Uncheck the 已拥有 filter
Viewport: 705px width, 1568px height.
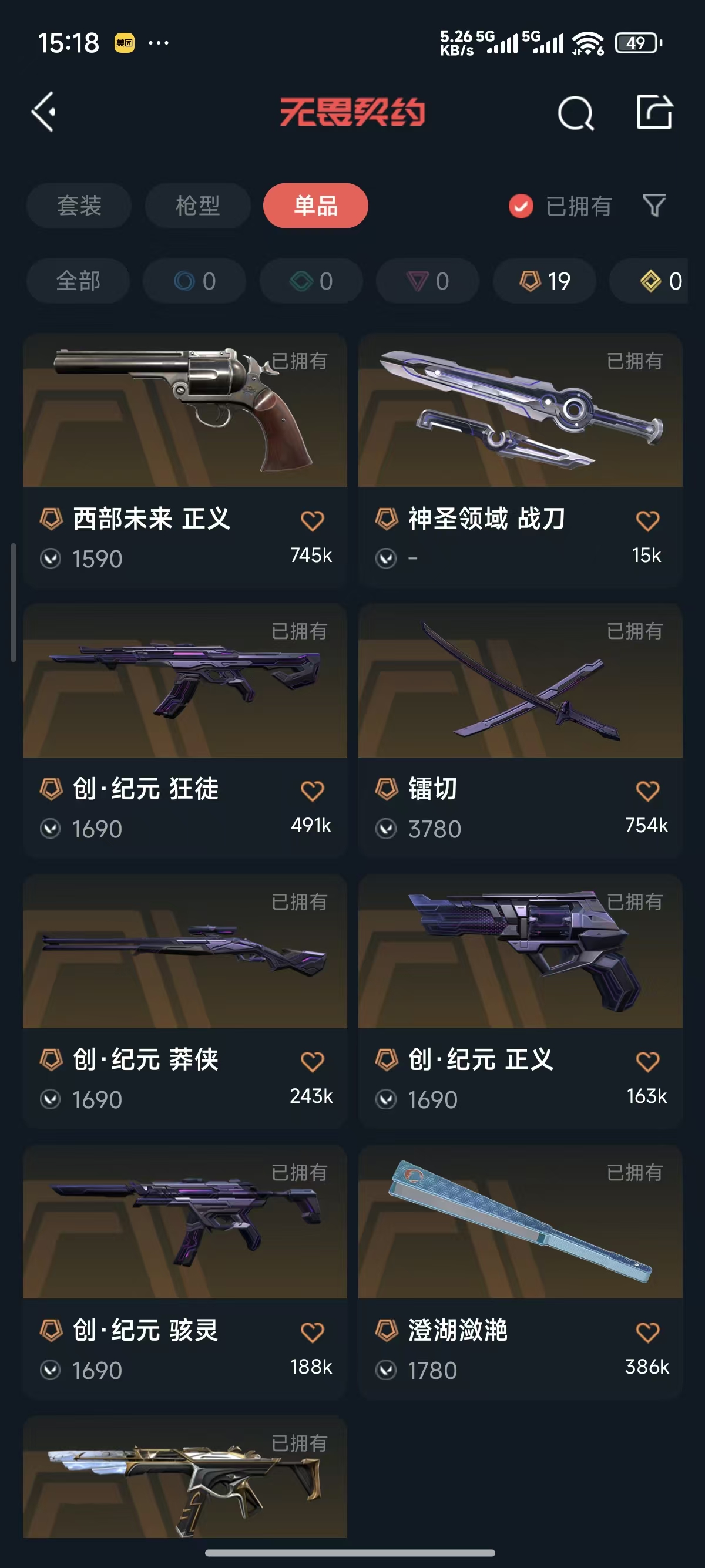coord(521,206)
